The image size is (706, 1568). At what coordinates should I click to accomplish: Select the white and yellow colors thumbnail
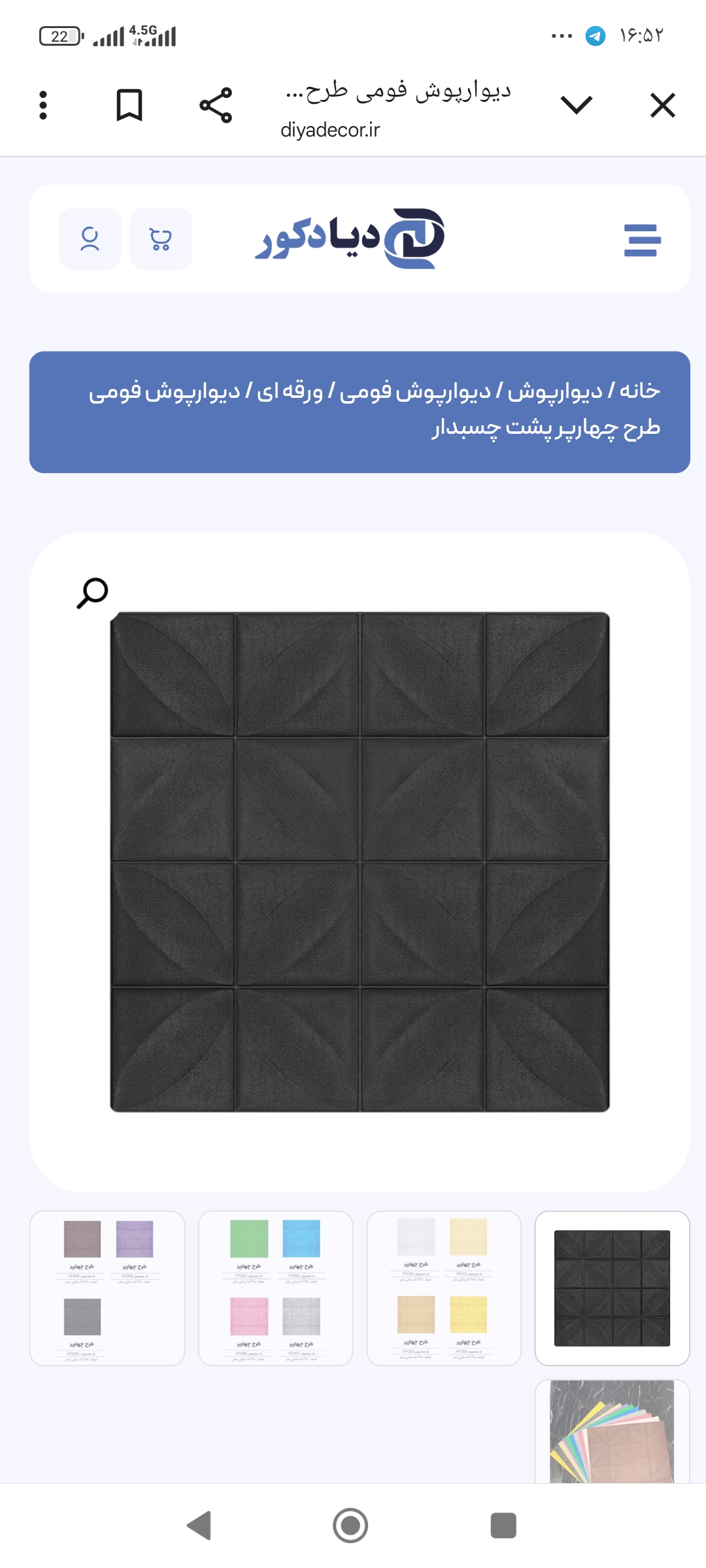443,1288
